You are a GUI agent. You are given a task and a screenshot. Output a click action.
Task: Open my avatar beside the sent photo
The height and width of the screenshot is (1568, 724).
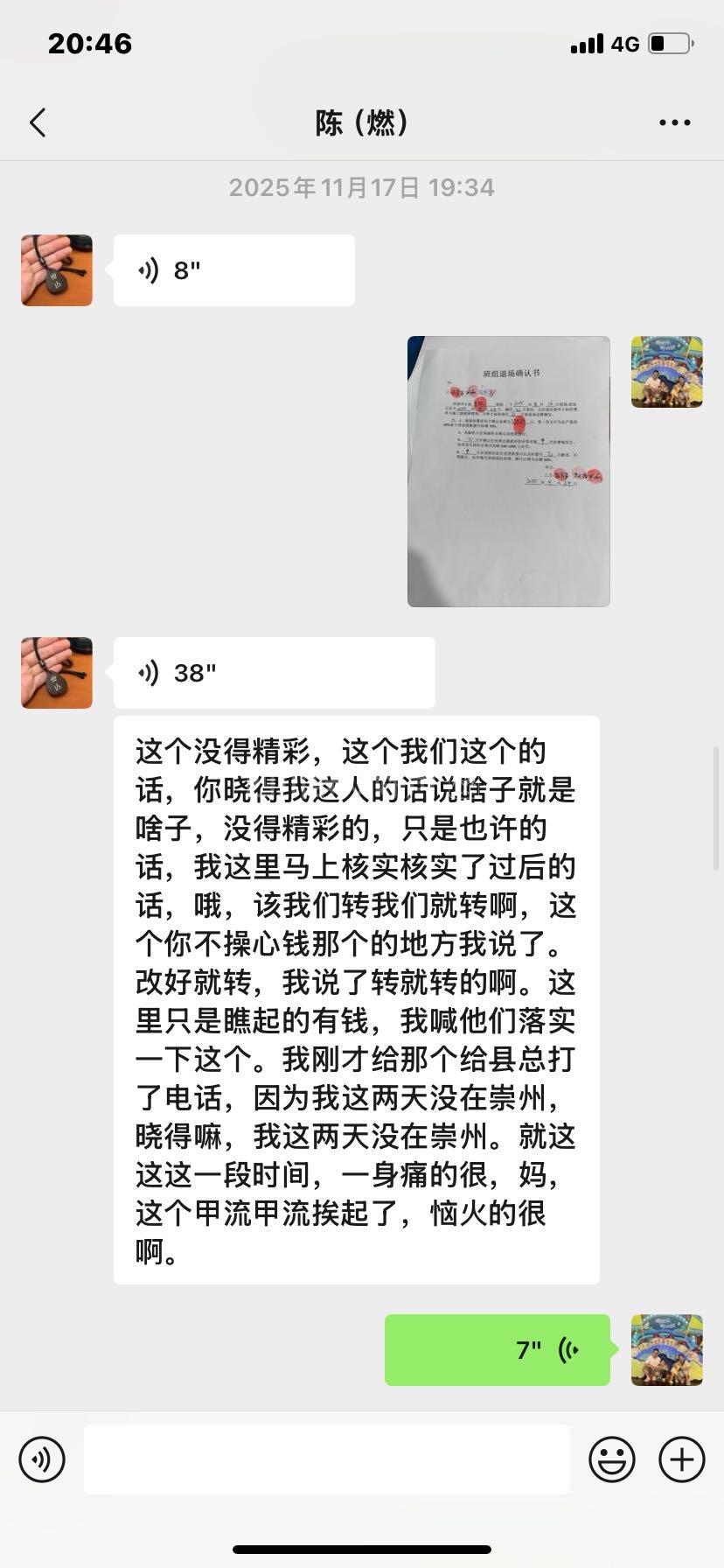pos(666,372)
